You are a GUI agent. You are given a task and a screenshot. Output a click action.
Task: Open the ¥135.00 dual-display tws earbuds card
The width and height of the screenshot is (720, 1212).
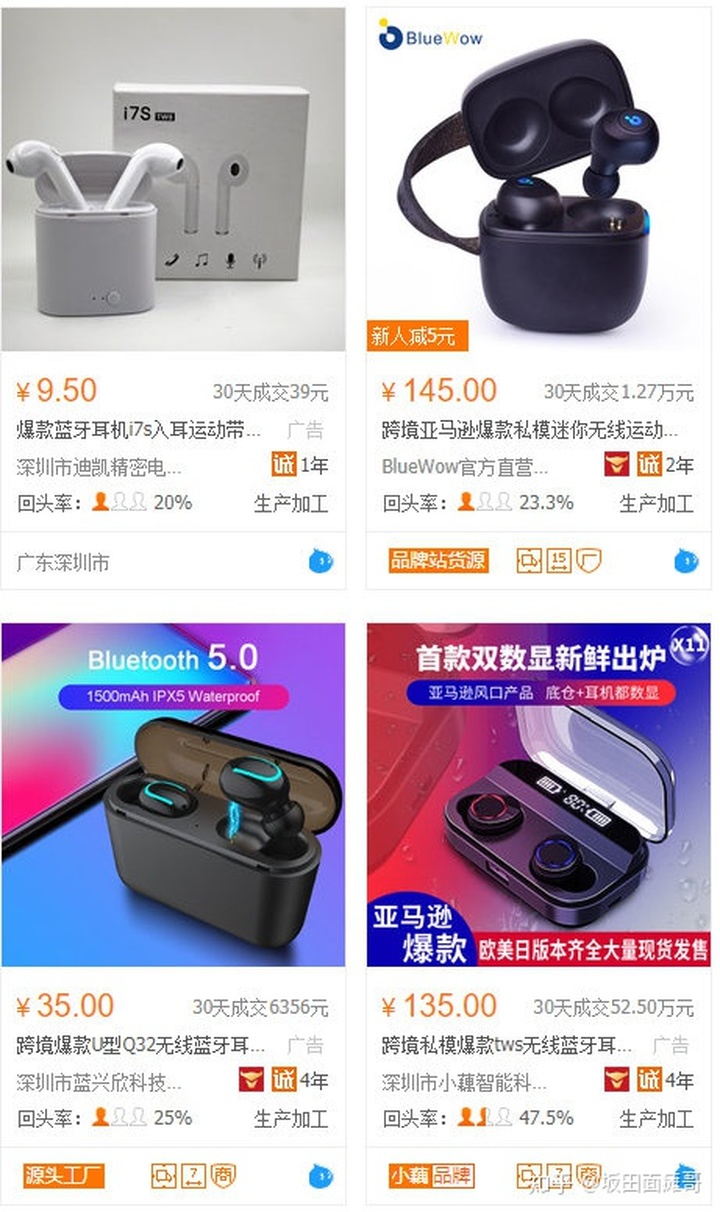[x=538, y=796]
